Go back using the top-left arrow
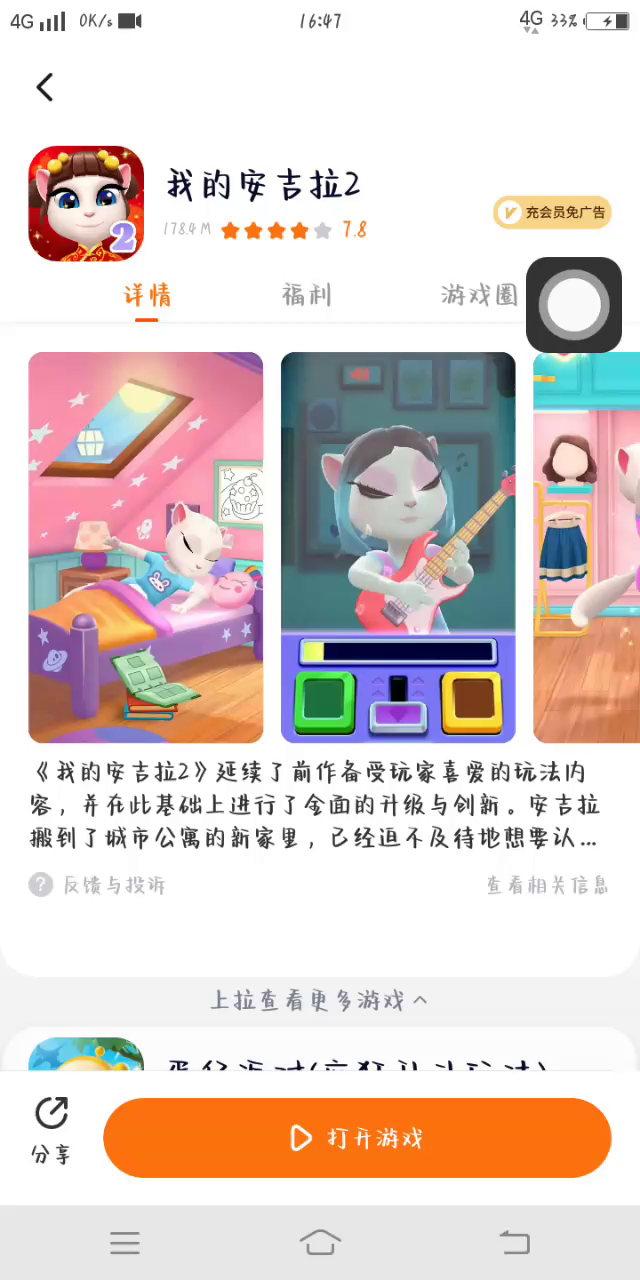This screenshot has height=1280, width=640. [45, 87]
